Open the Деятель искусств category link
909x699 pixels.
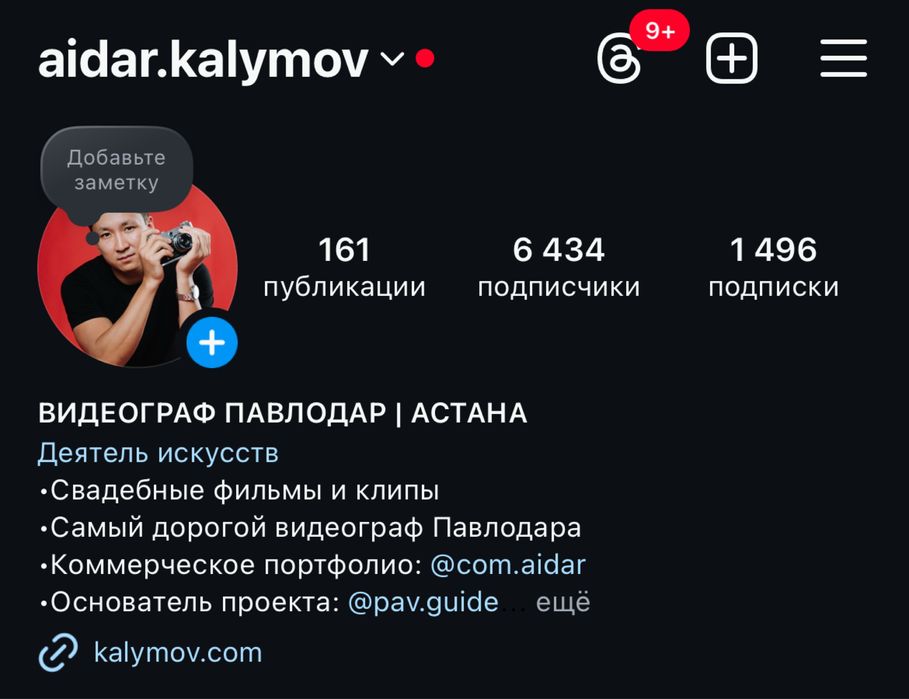pos(158,453)
